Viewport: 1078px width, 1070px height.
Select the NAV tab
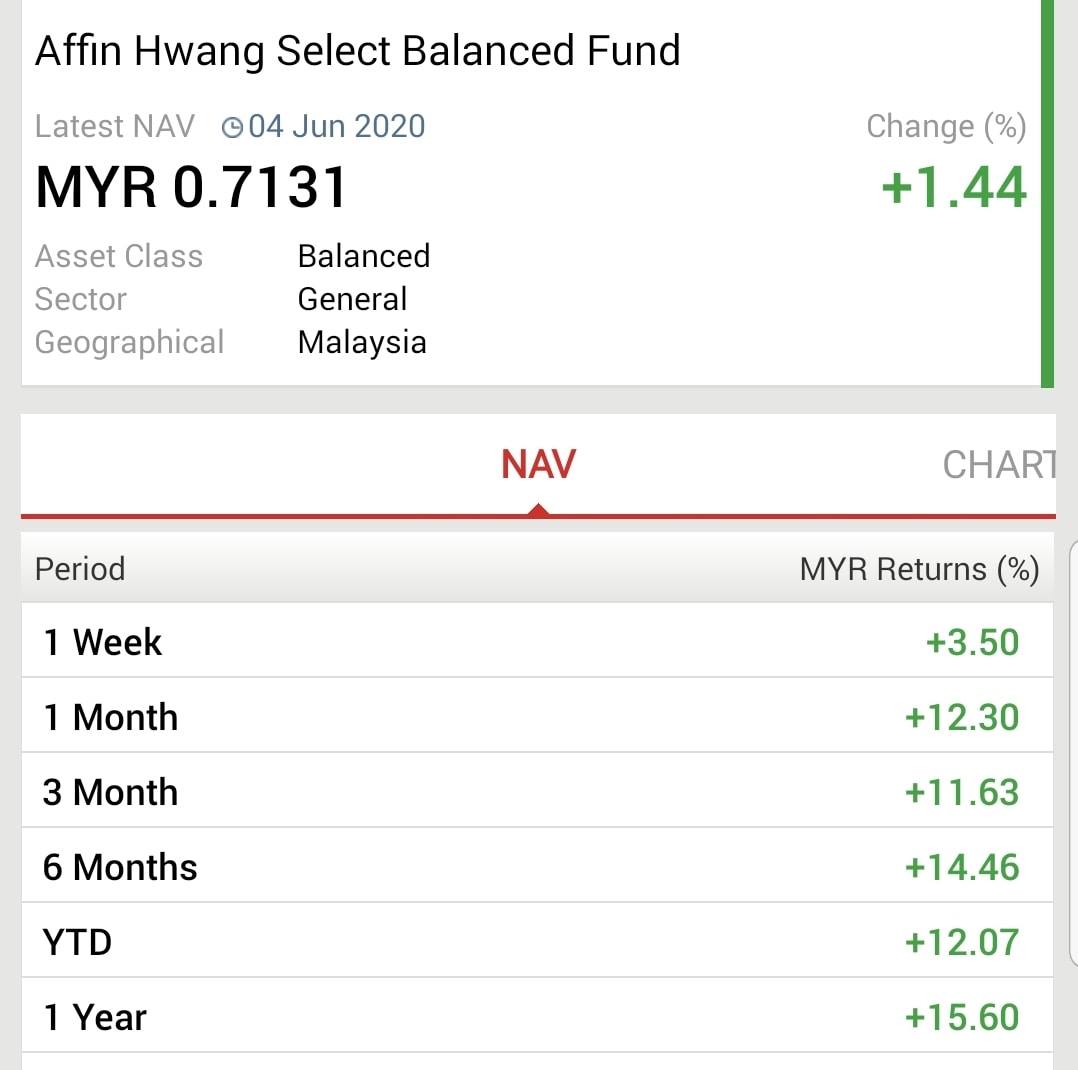538,465
